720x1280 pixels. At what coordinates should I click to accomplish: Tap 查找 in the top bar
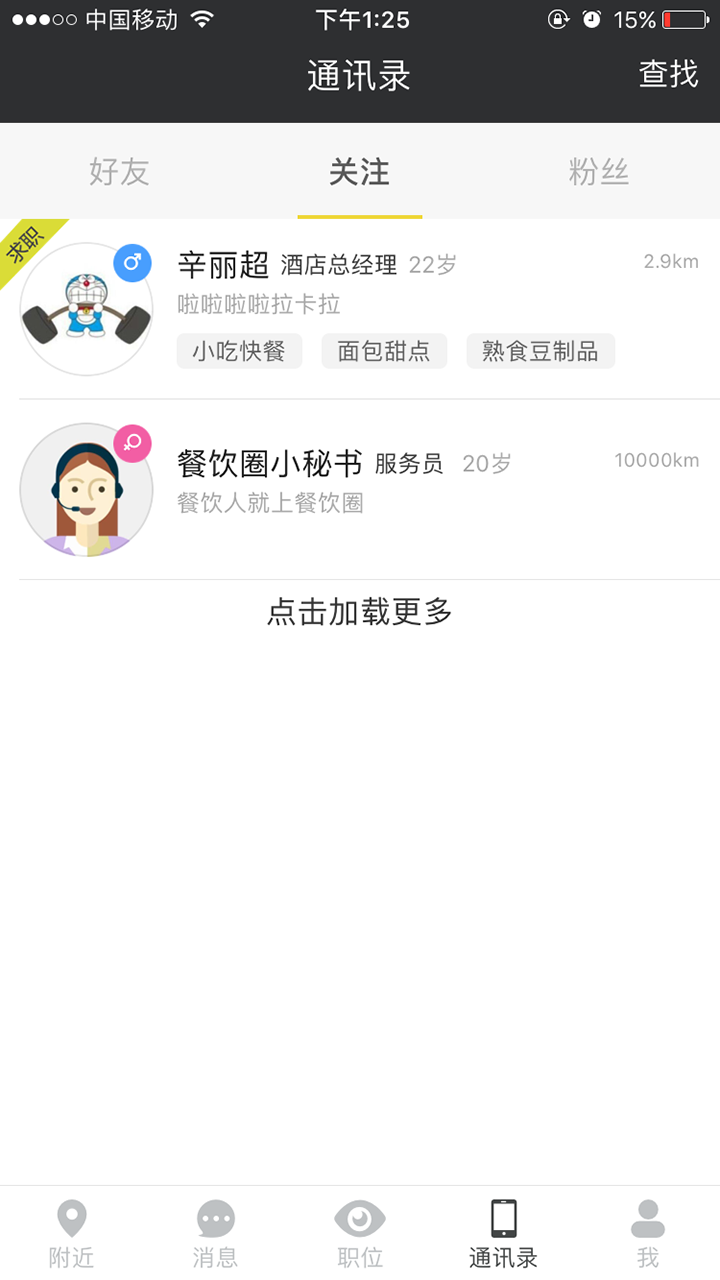pyautogui.click(x=668, y=75)
